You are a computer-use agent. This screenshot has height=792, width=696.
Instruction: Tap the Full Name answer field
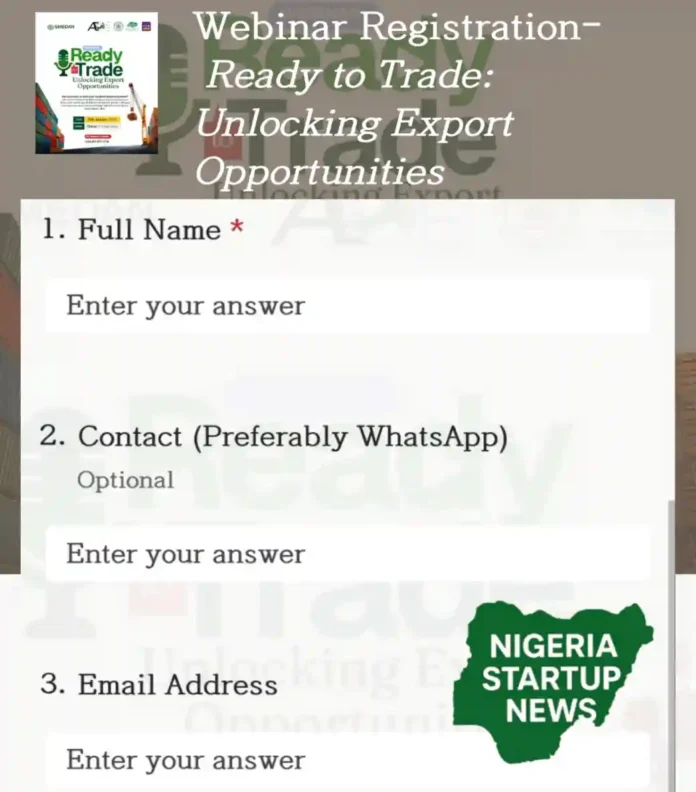point(347,306)
